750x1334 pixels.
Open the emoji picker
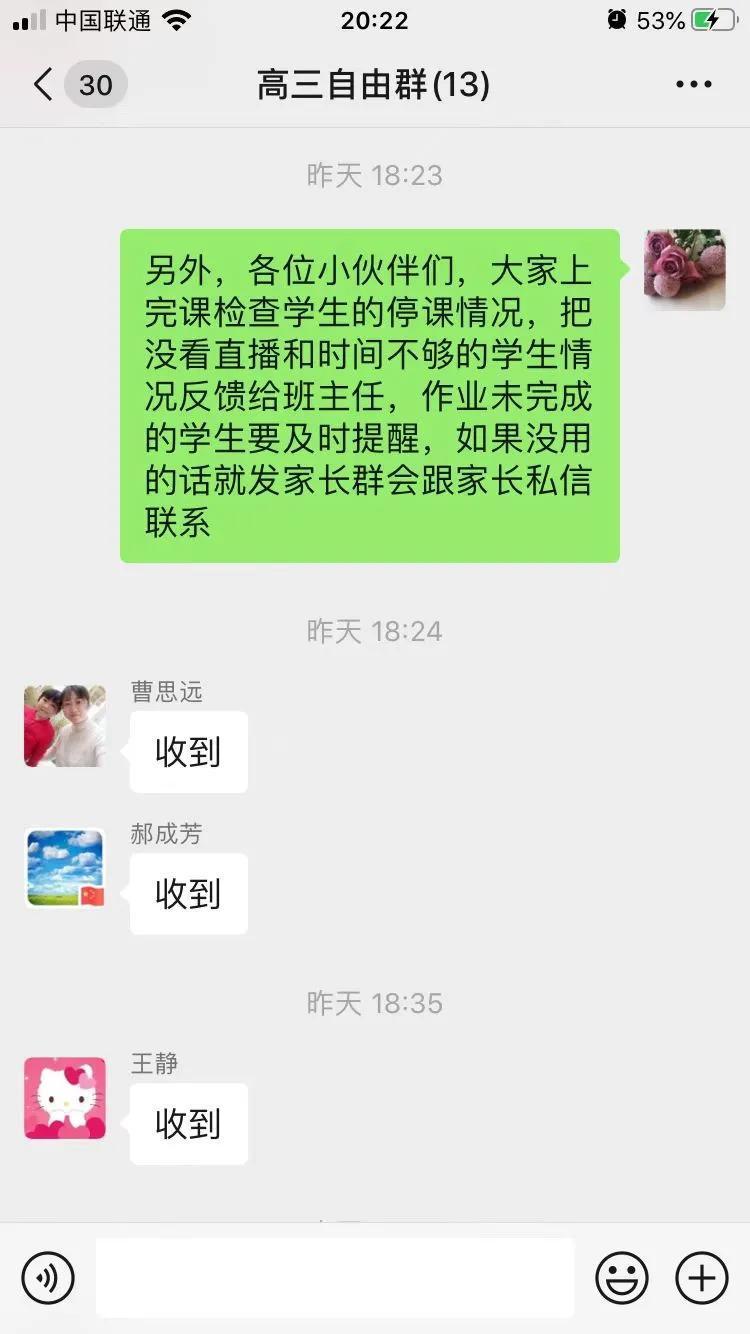(622, 1277)
